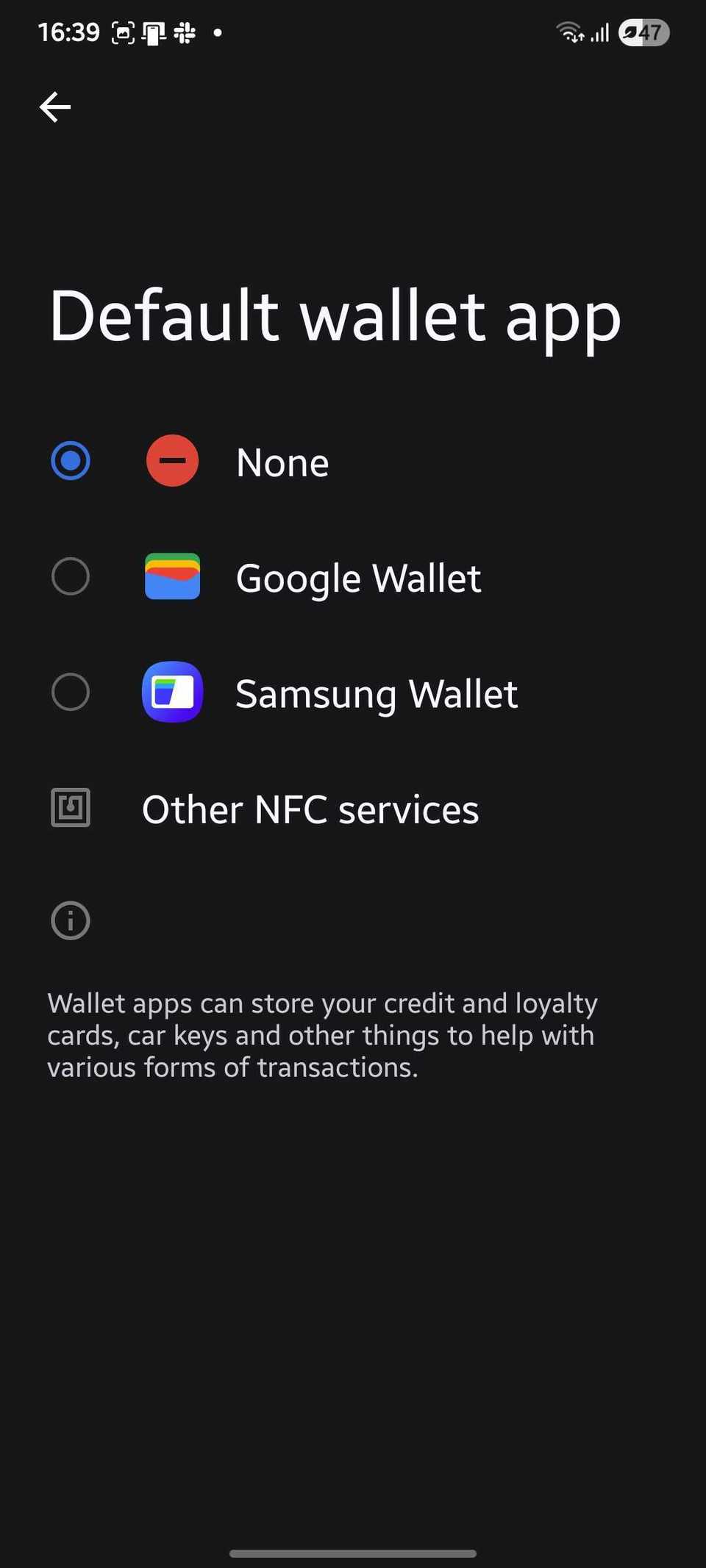Tap the battery indicator showing 47
706x1568 pixels.
(643, 32)
